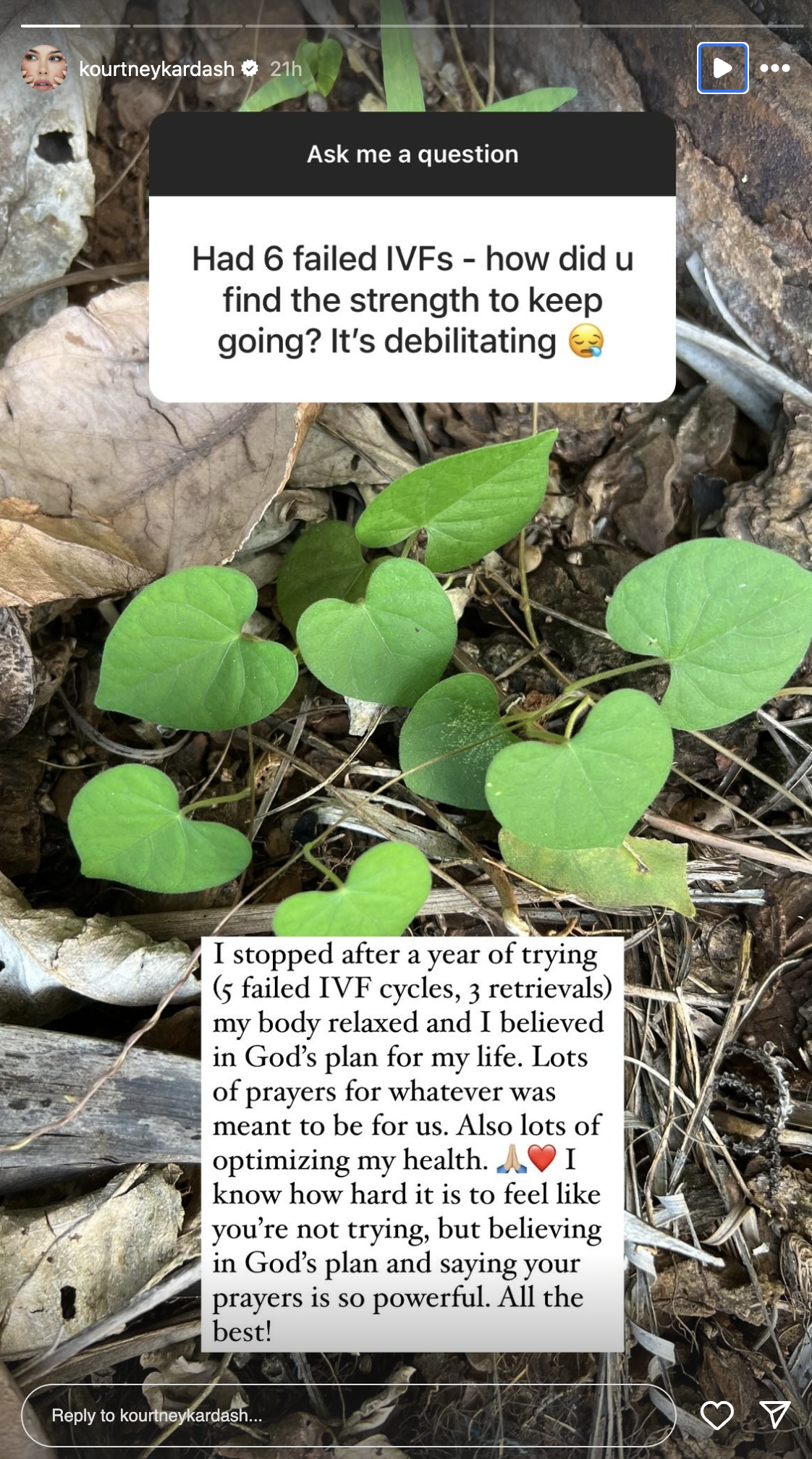Tap the Reply to kourtneykardash field
The image size is (812, 1459).
tap(347, 1415)
